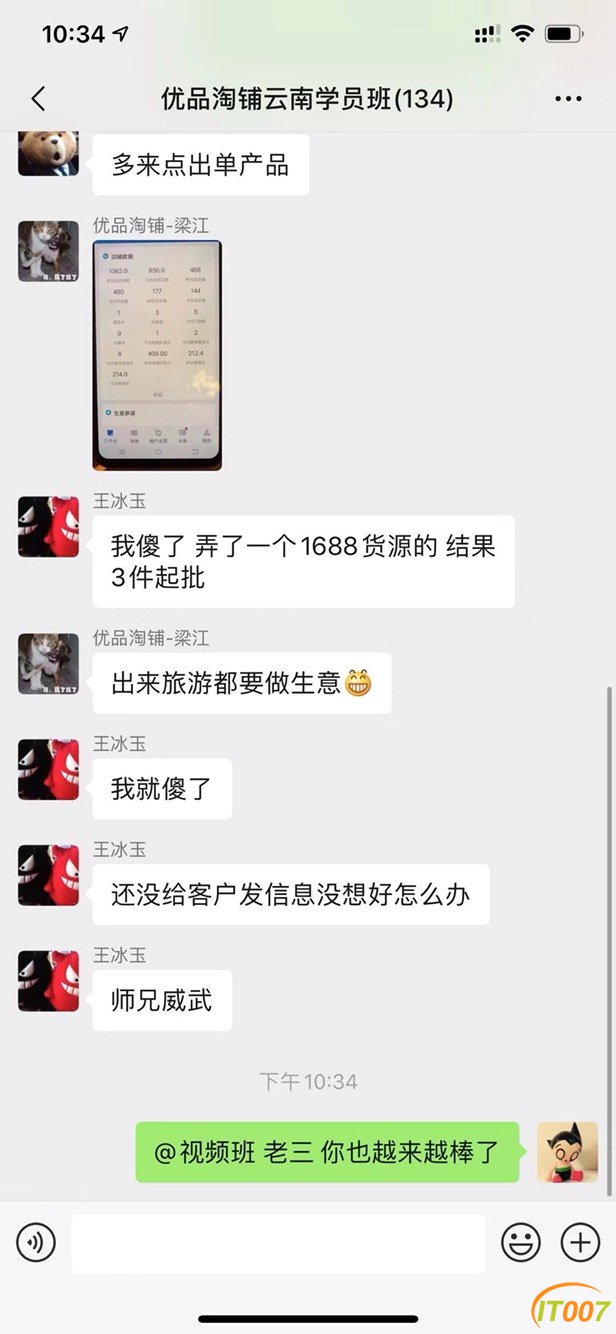Switch to voice message input
616x1334 pixels.
click(x=36, y=1243)
